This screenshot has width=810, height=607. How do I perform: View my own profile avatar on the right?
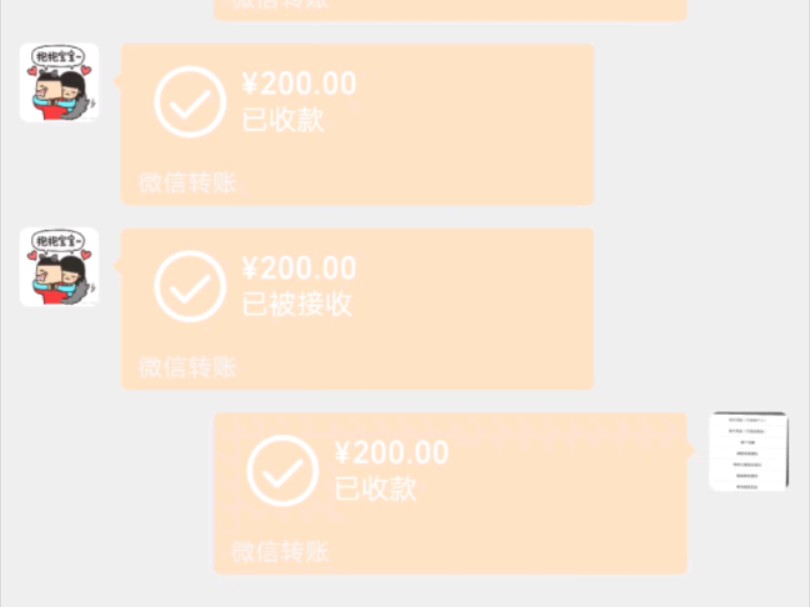click(x=748, y=451)
